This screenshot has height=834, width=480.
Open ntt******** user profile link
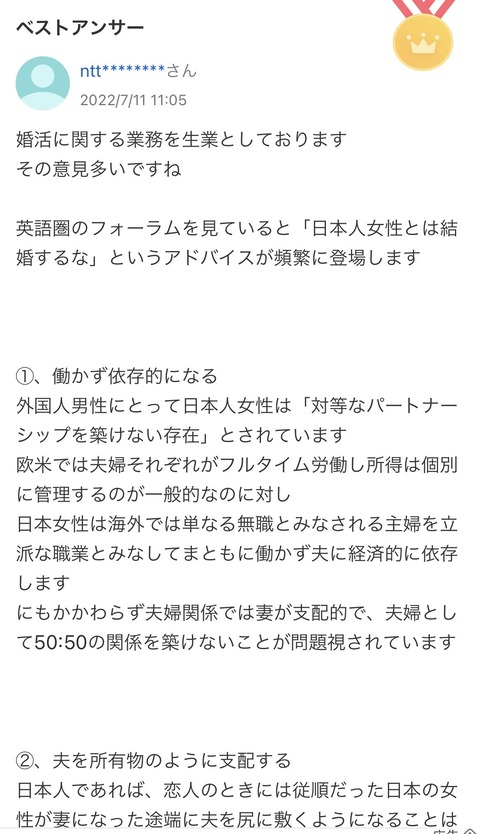(122, 71)
